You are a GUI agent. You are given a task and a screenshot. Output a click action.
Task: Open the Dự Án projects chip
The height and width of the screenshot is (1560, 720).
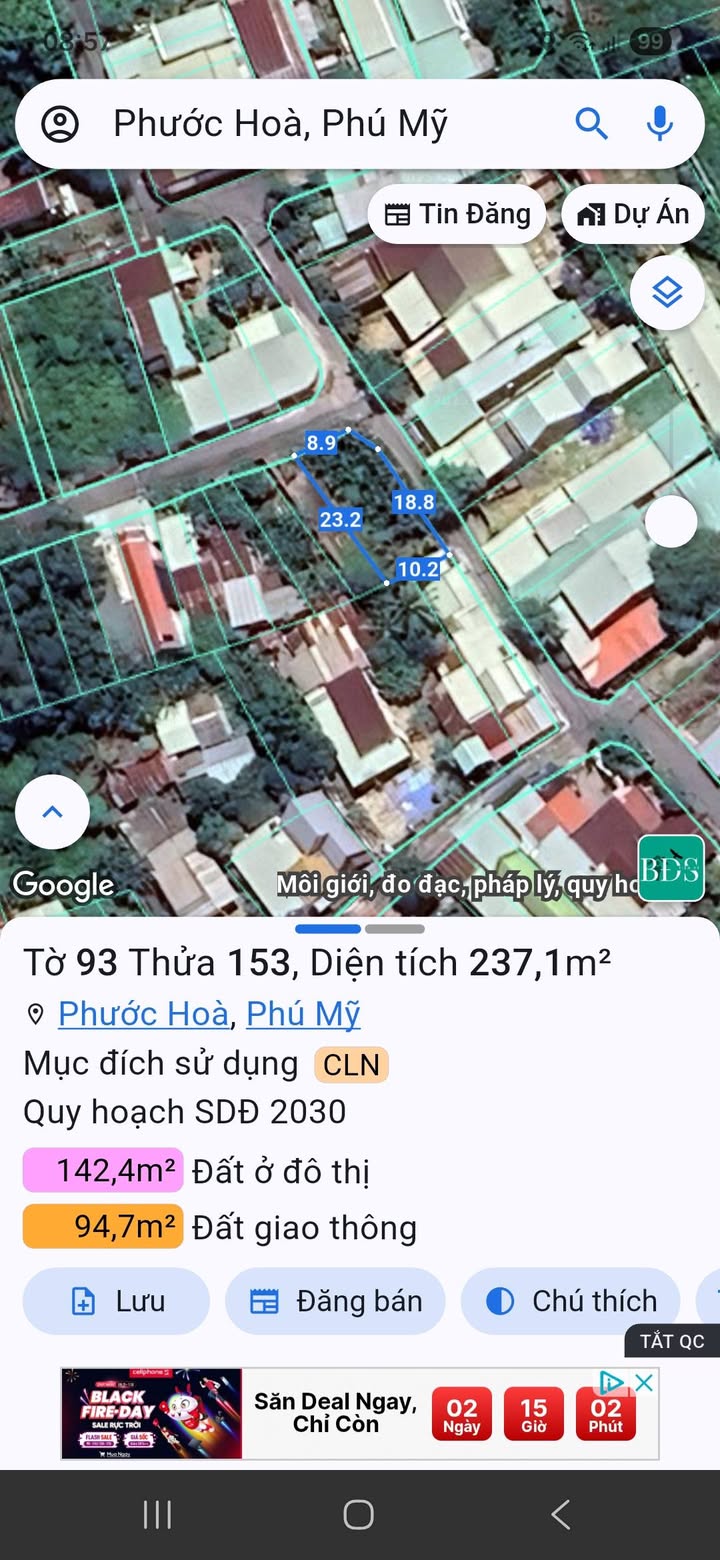pos(634,214)
